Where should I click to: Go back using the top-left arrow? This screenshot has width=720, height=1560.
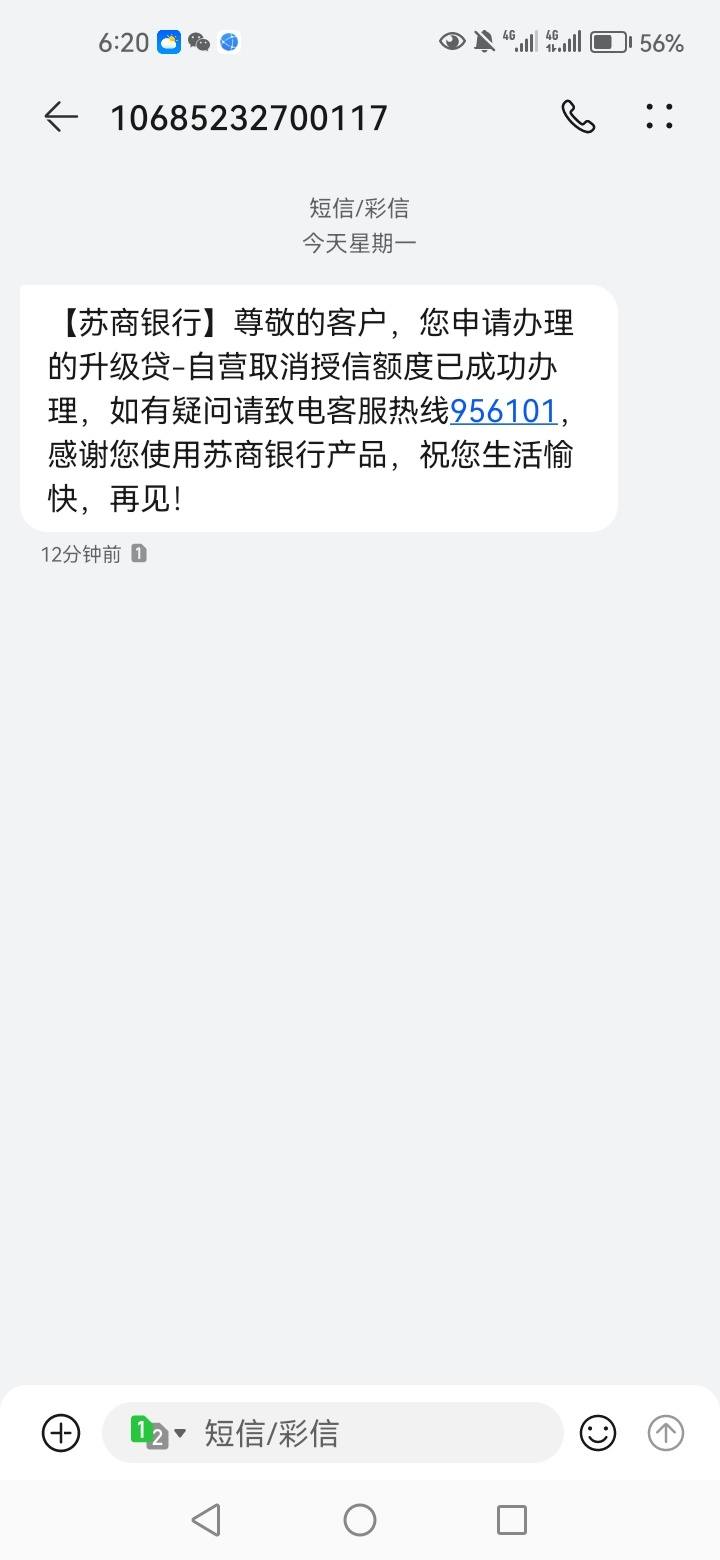pyautogui.click(x=61, y=118)
